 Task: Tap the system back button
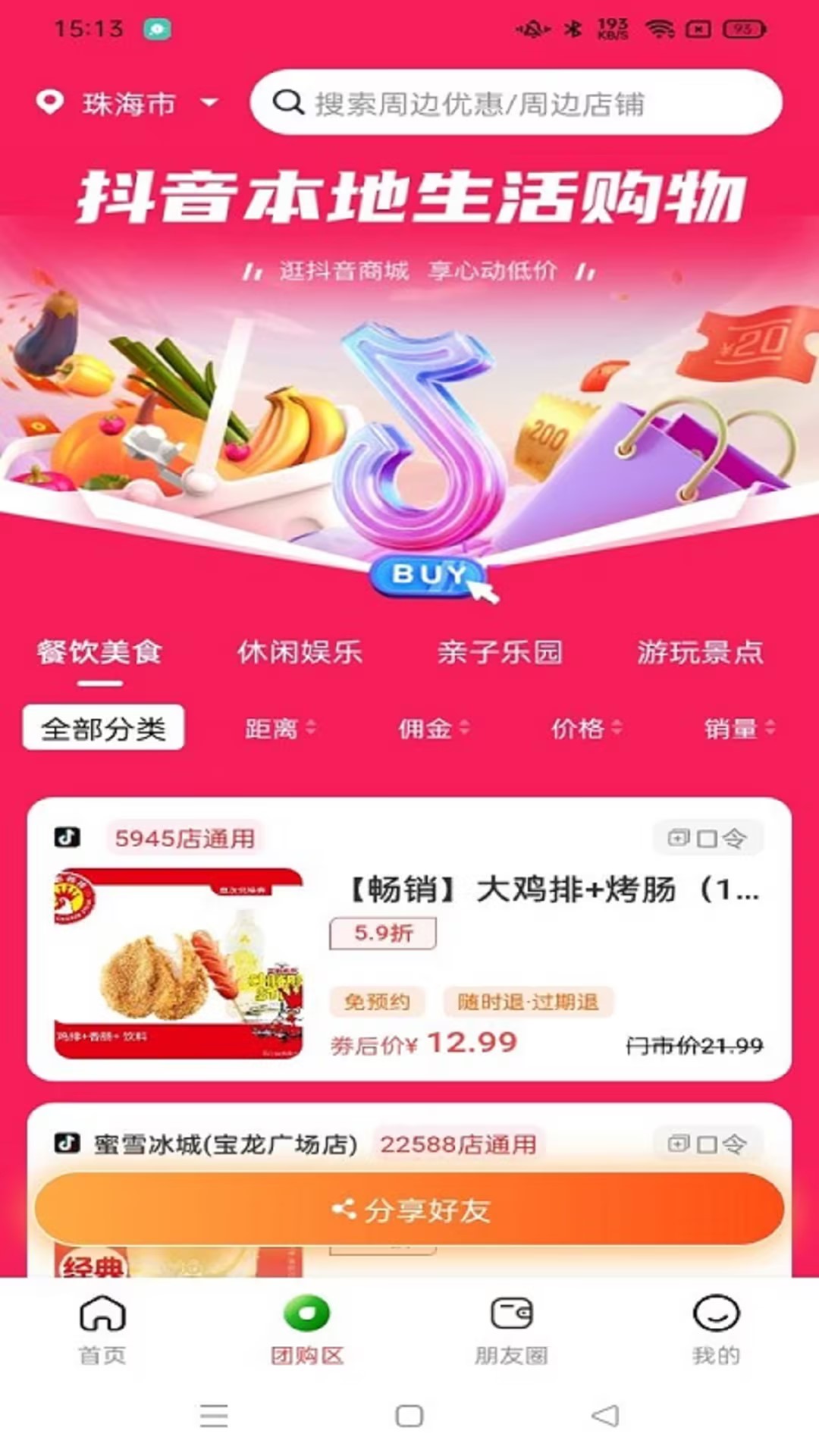[x=604, y=1415]
